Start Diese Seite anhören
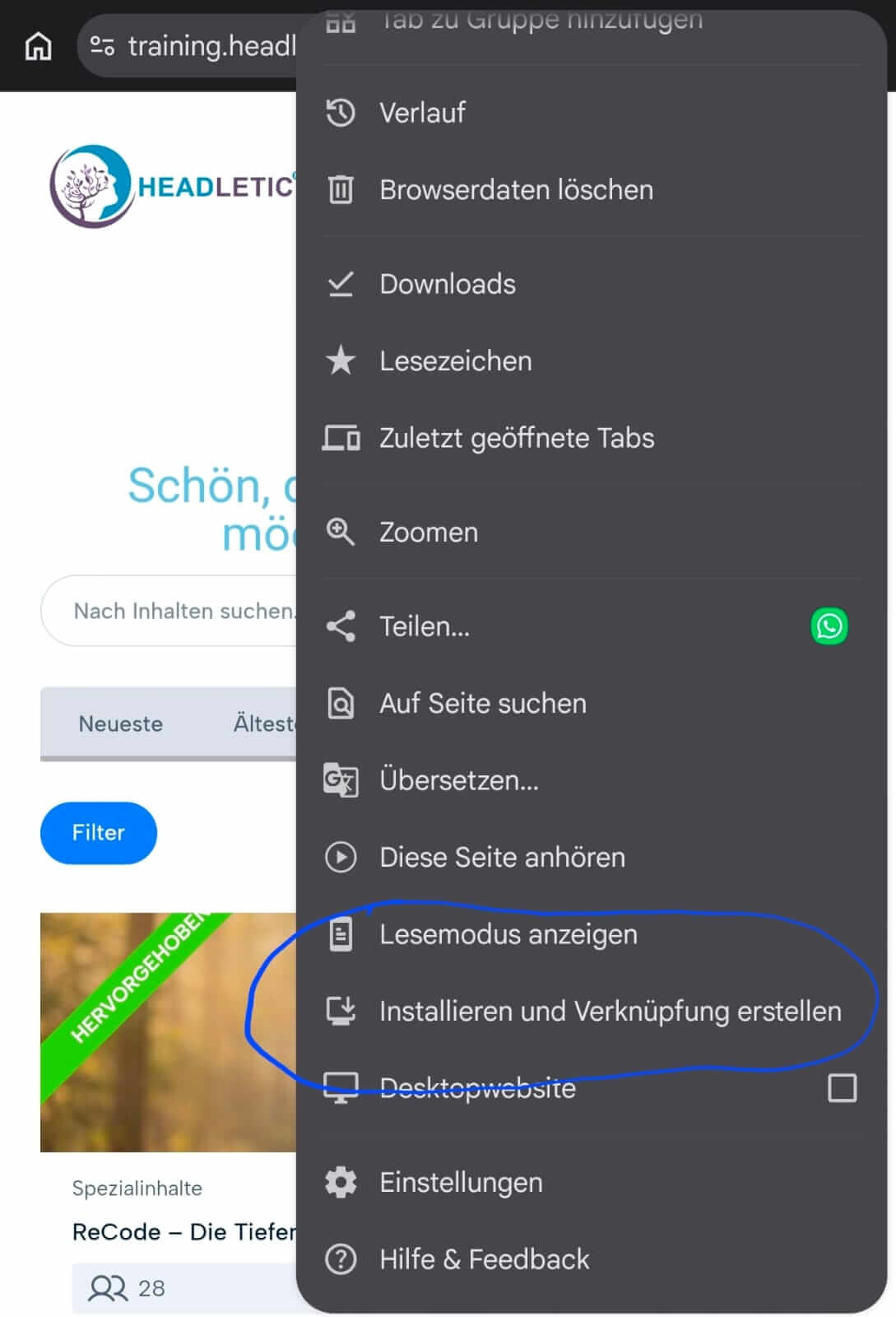The image size is (896, 1317). click(591, 858)
